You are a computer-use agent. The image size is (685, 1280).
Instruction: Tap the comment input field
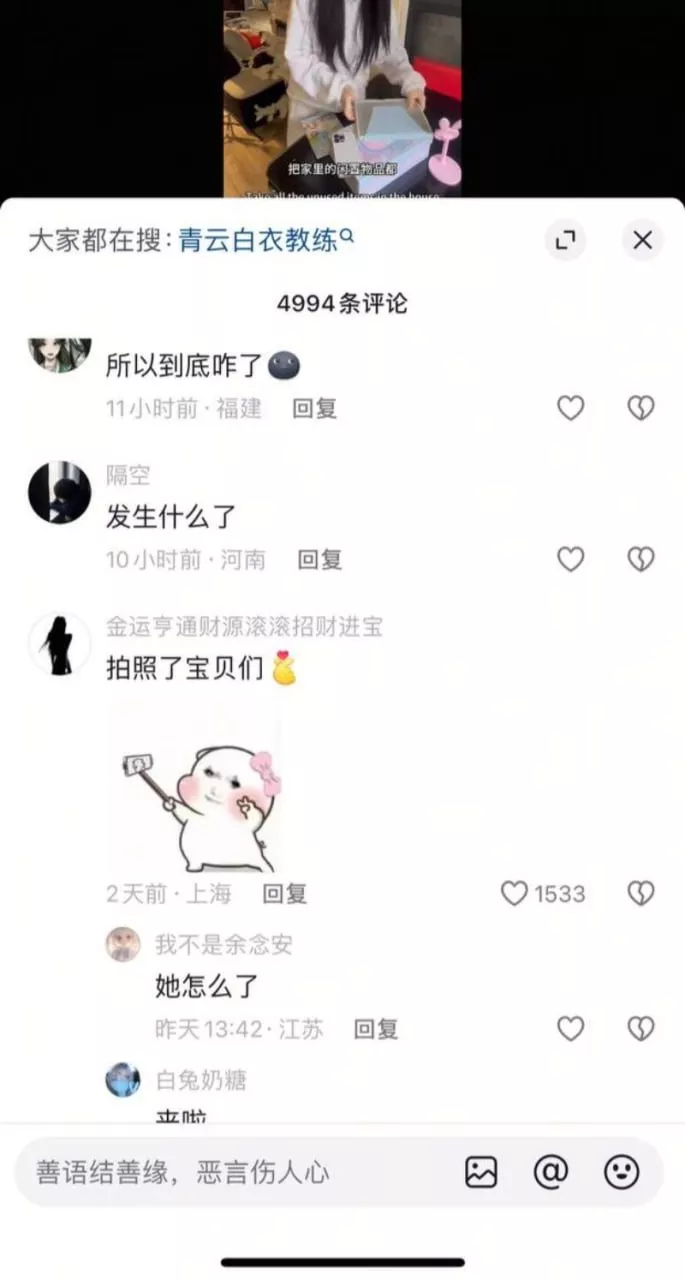click(x=235, y=1172)
